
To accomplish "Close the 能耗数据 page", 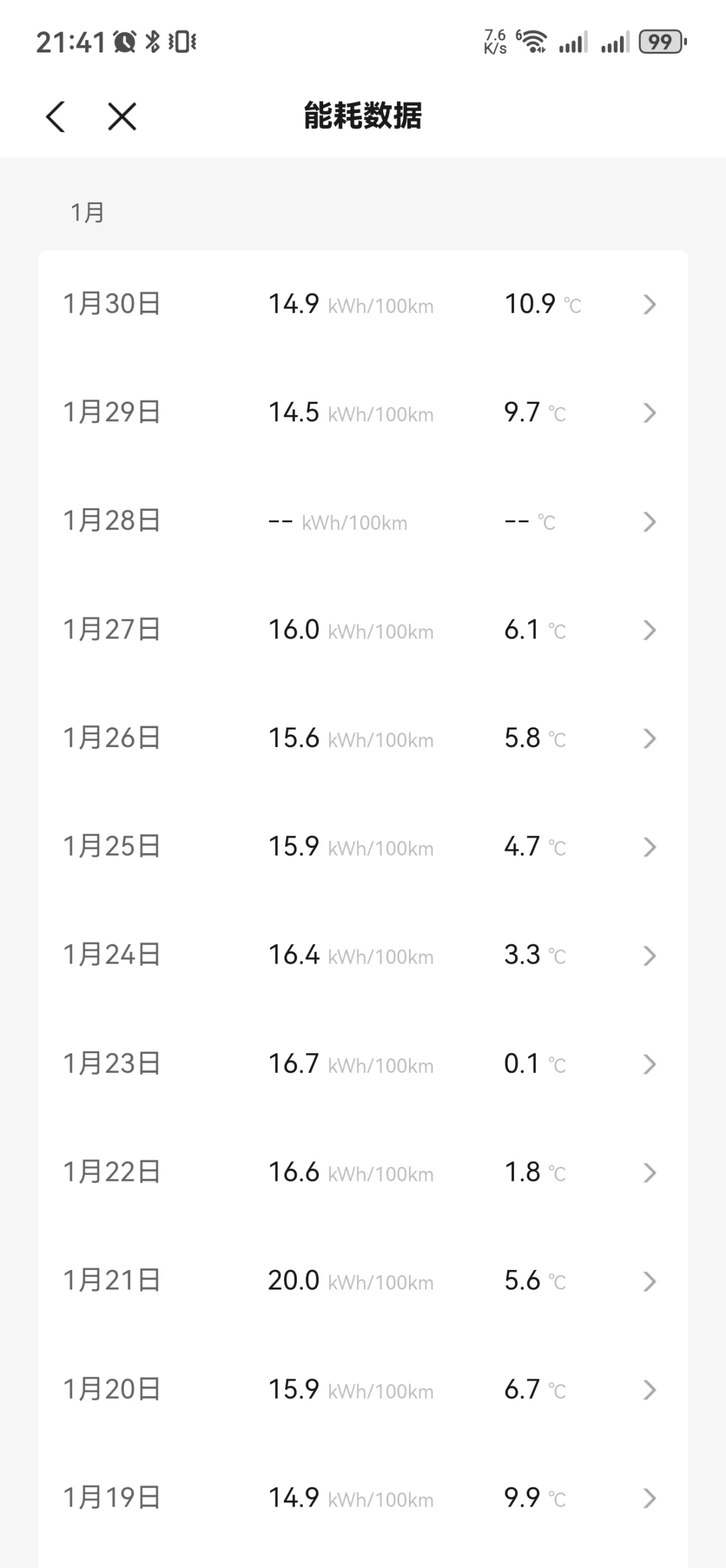I will point(122,116).
